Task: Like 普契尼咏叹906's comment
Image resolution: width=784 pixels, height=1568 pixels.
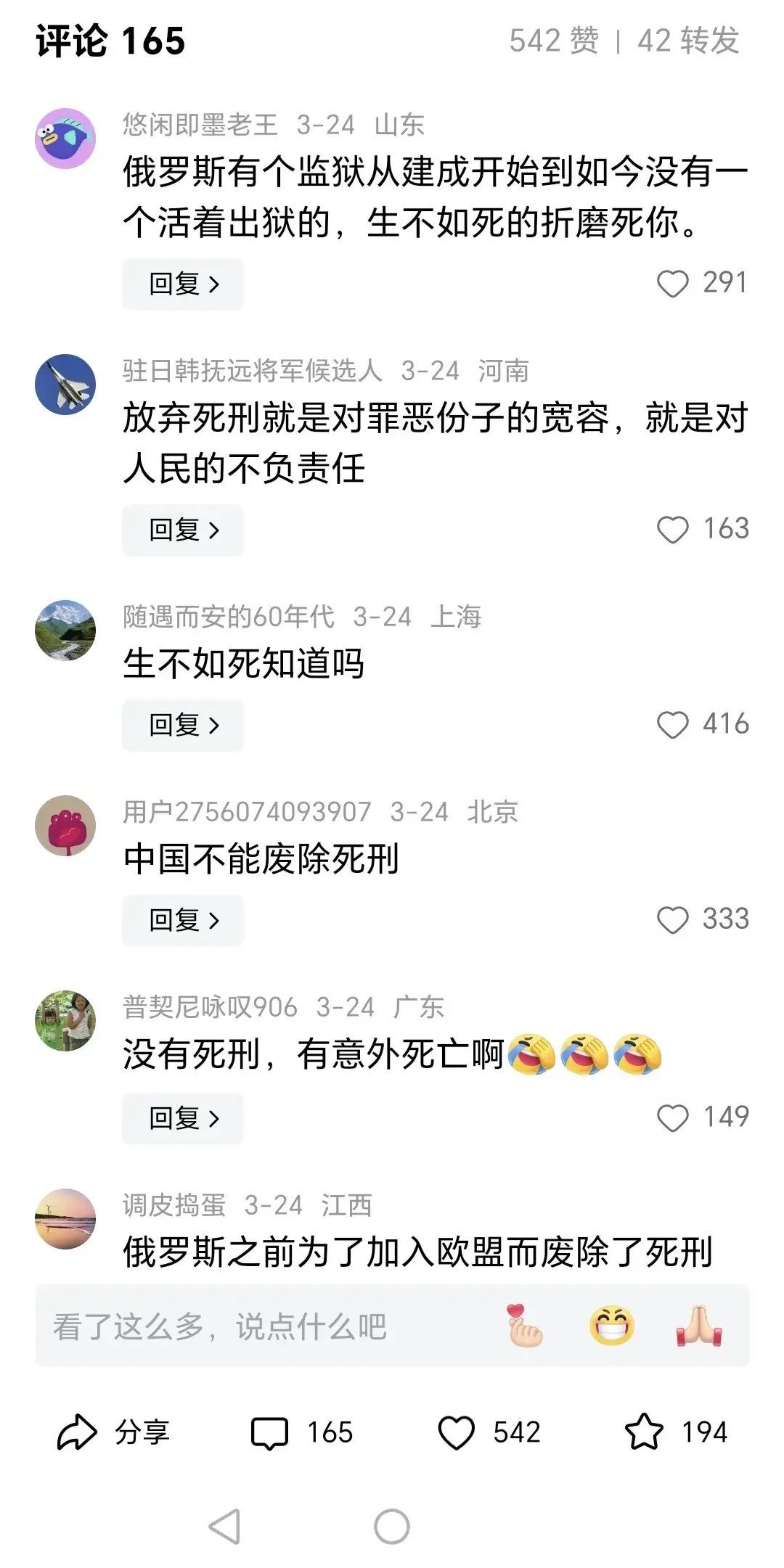Action: point(672,1117)
